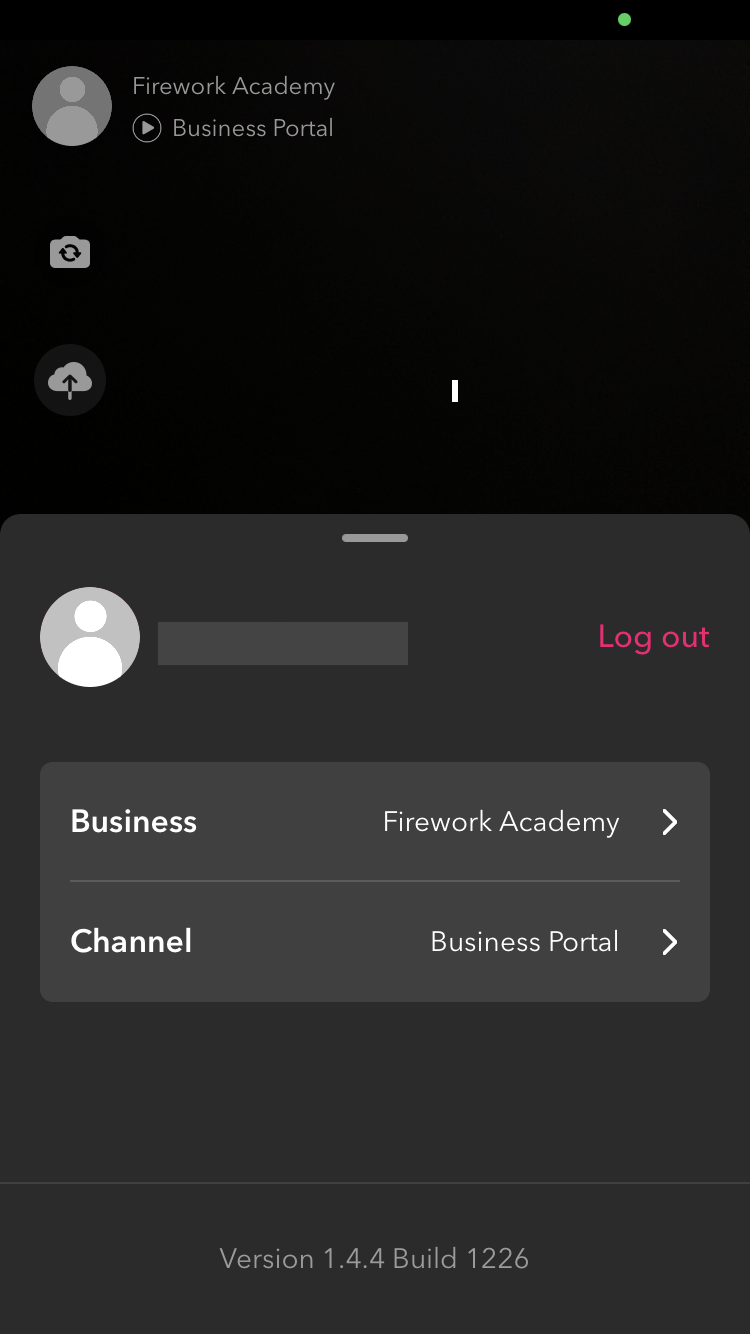Tap the Firework Academy account name
Image resolution: width=750 pixels, height=1334 pixels.
click(233, 86)
